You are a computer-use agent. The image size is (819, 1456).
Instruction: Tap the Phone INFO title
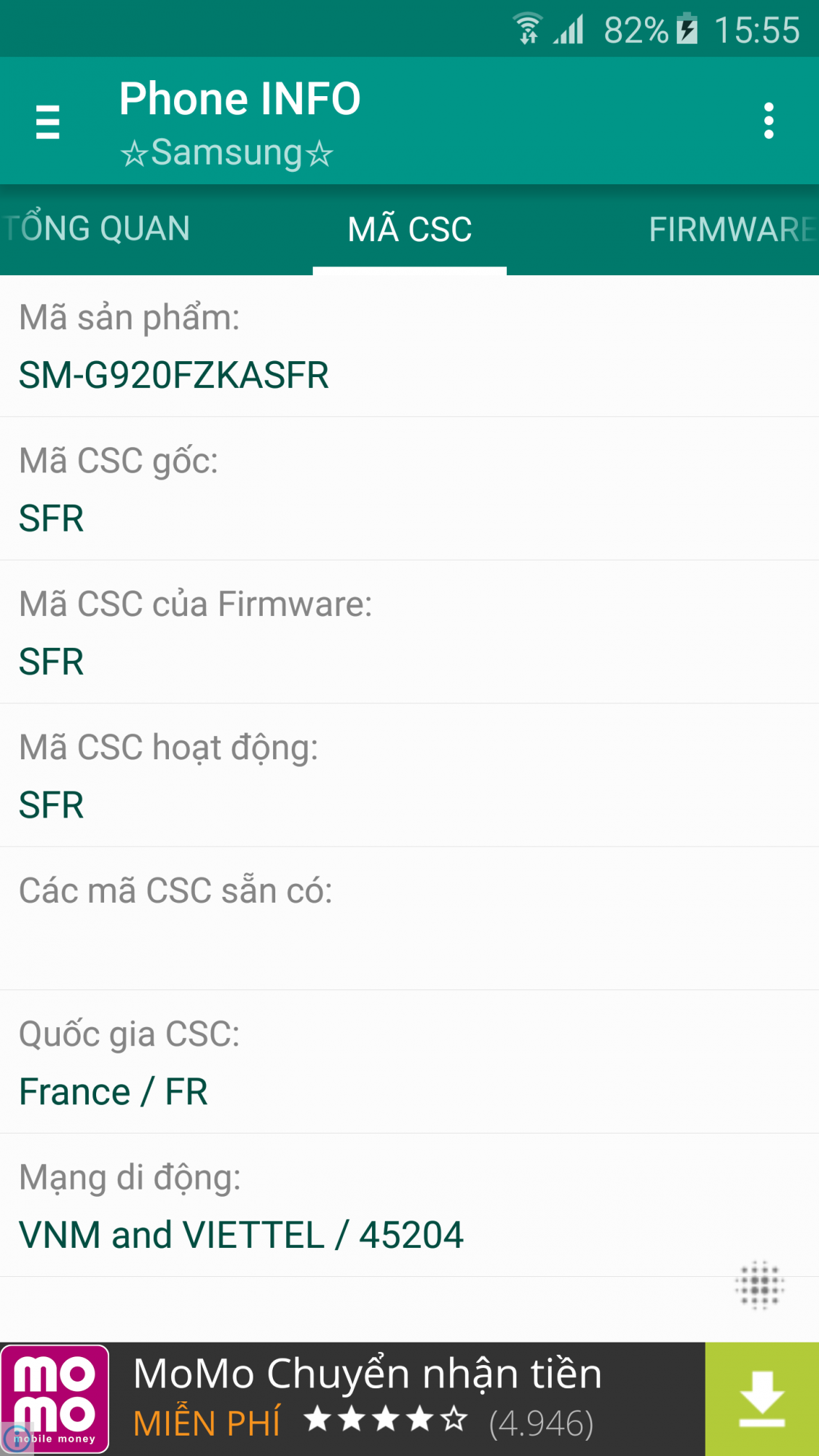pyautogui.click(x=240, y=98)
